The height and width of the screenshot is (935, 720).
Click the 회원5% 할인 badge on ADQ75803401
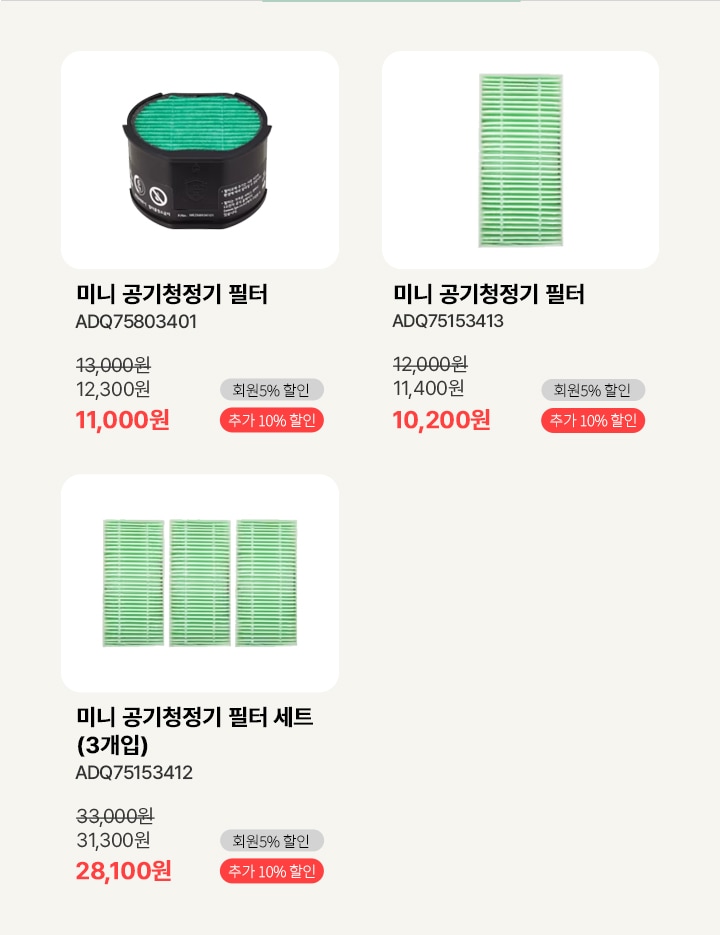click(271, 389)
